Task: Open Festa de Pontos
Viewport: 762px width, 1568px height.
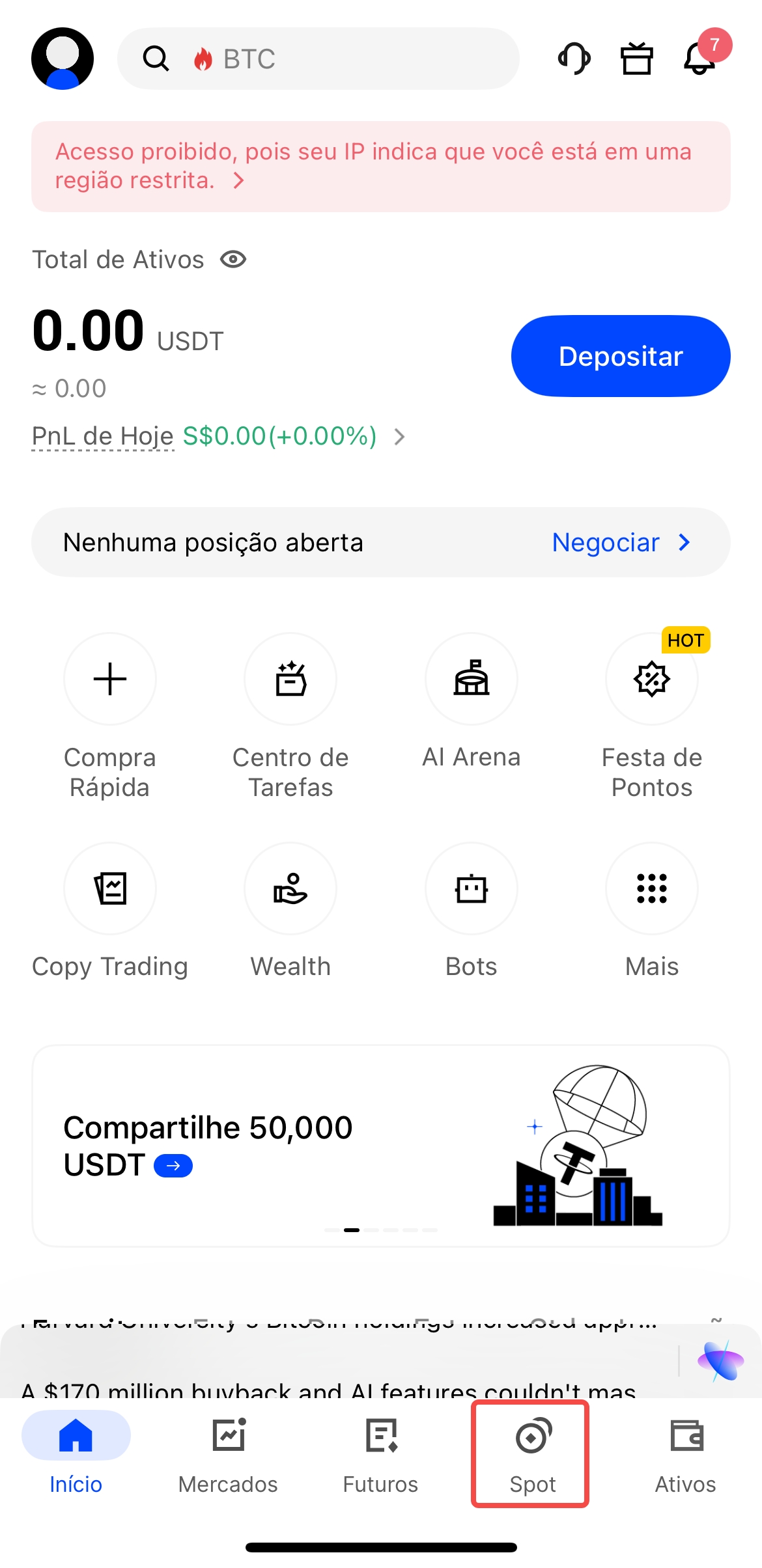Action: [x=651, y=679]
